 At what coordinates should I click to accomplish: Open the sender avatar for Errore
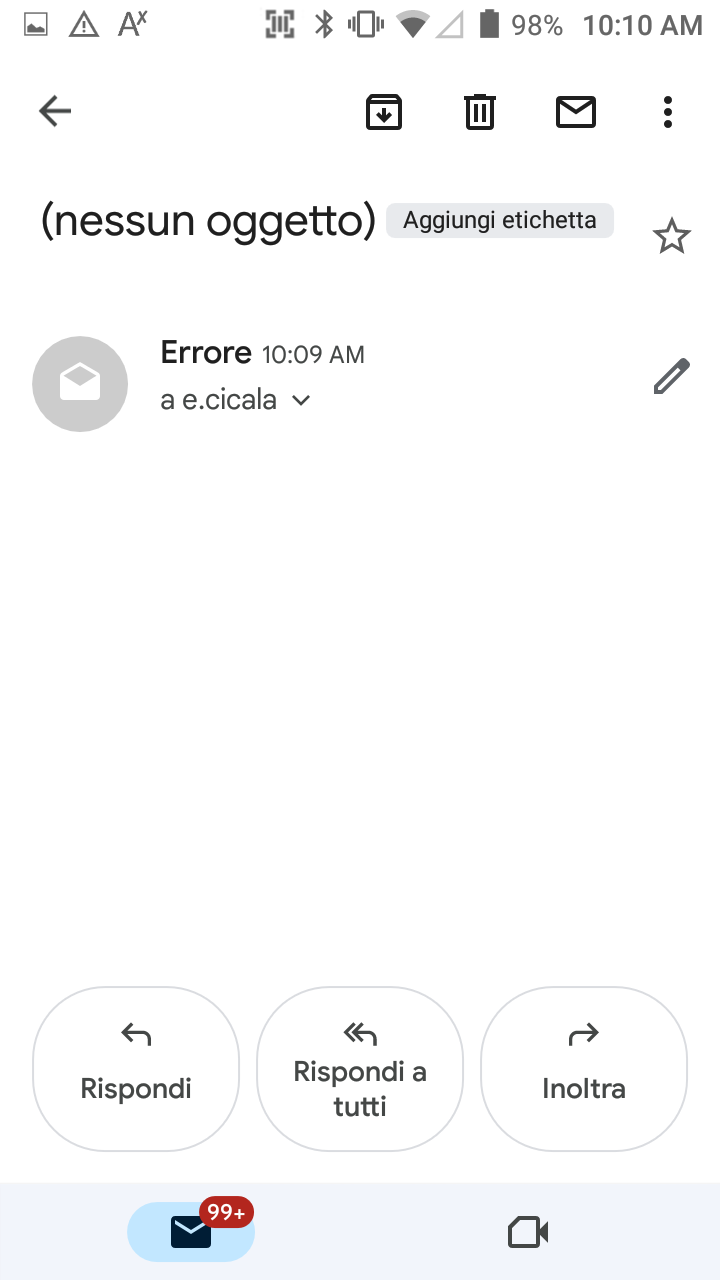click(x=80, y=384)
